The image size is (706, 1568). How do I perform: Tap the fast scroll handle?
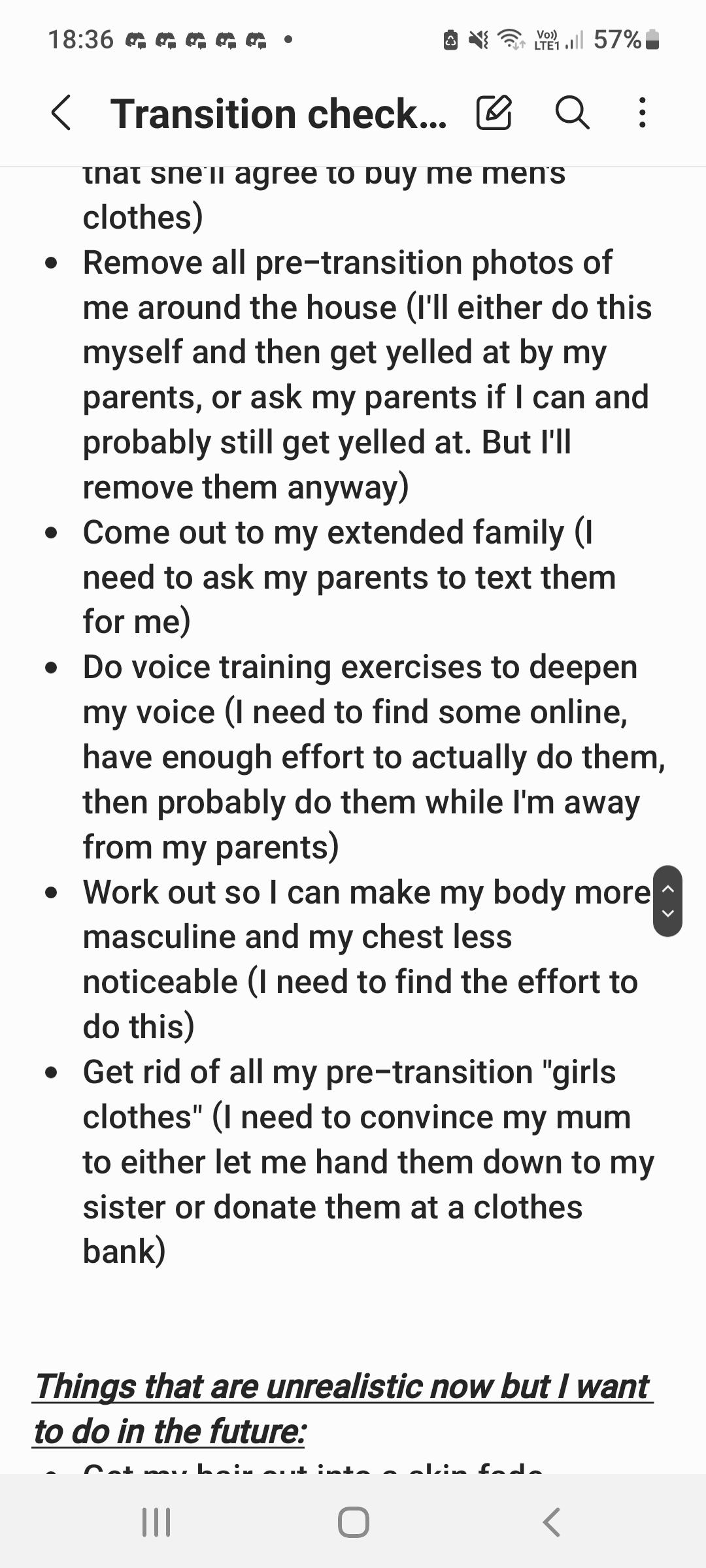point(667,901)
